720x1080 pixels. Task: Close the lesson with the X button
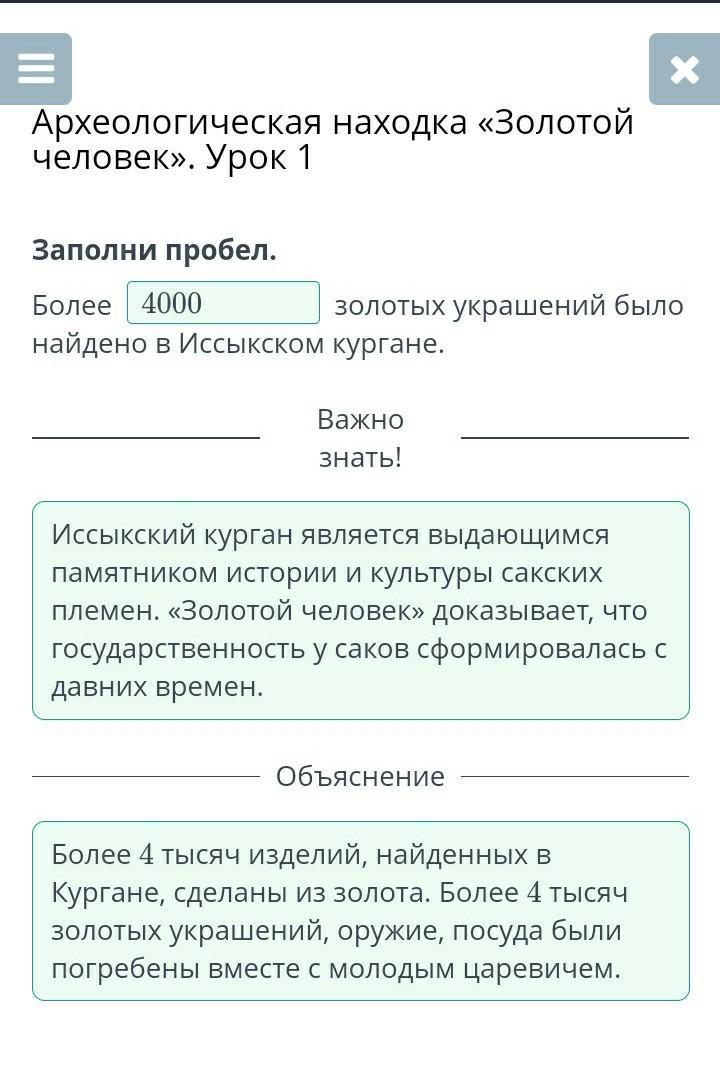tap(684, 69)
